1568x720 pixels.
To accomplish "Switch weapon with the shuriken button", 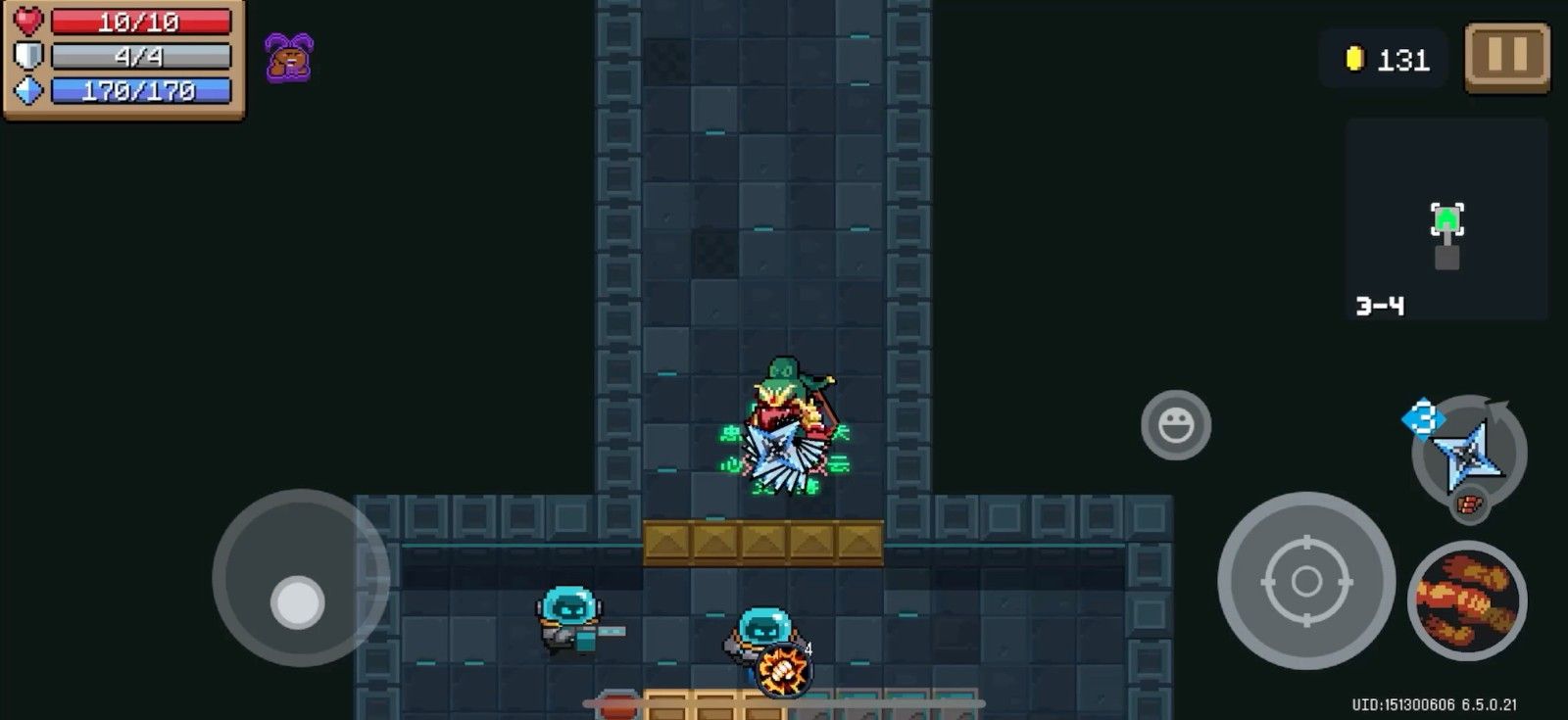I will tap(1469, 454).
